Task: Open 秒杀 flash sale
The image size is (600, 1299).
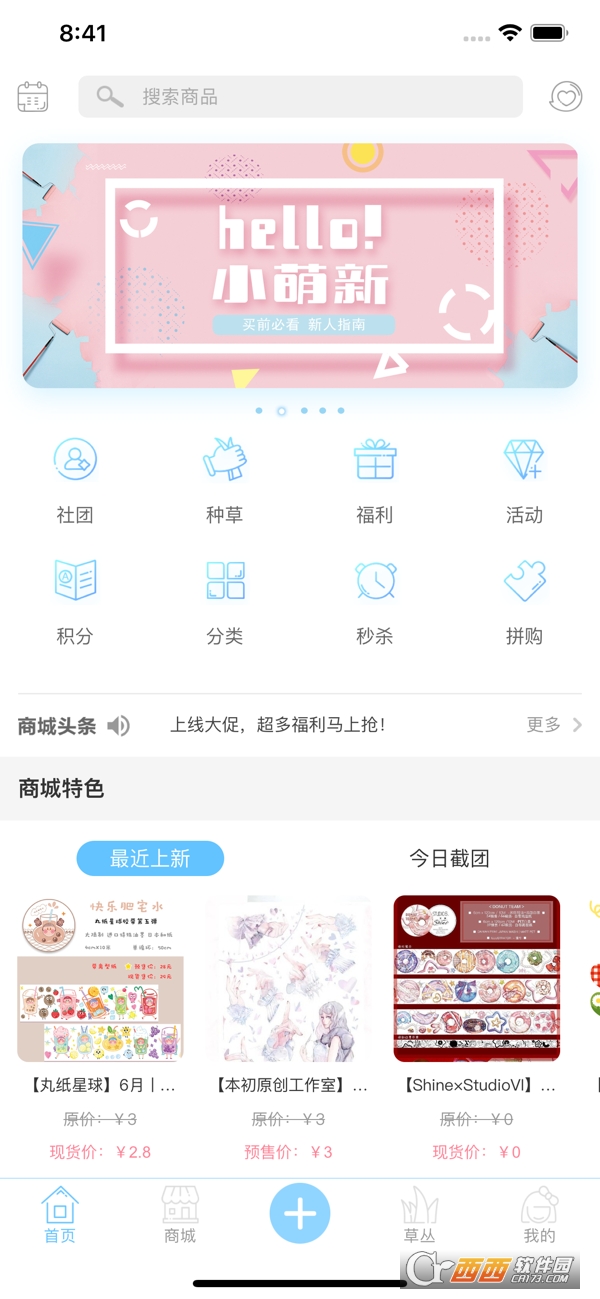Action: (375, 601)
